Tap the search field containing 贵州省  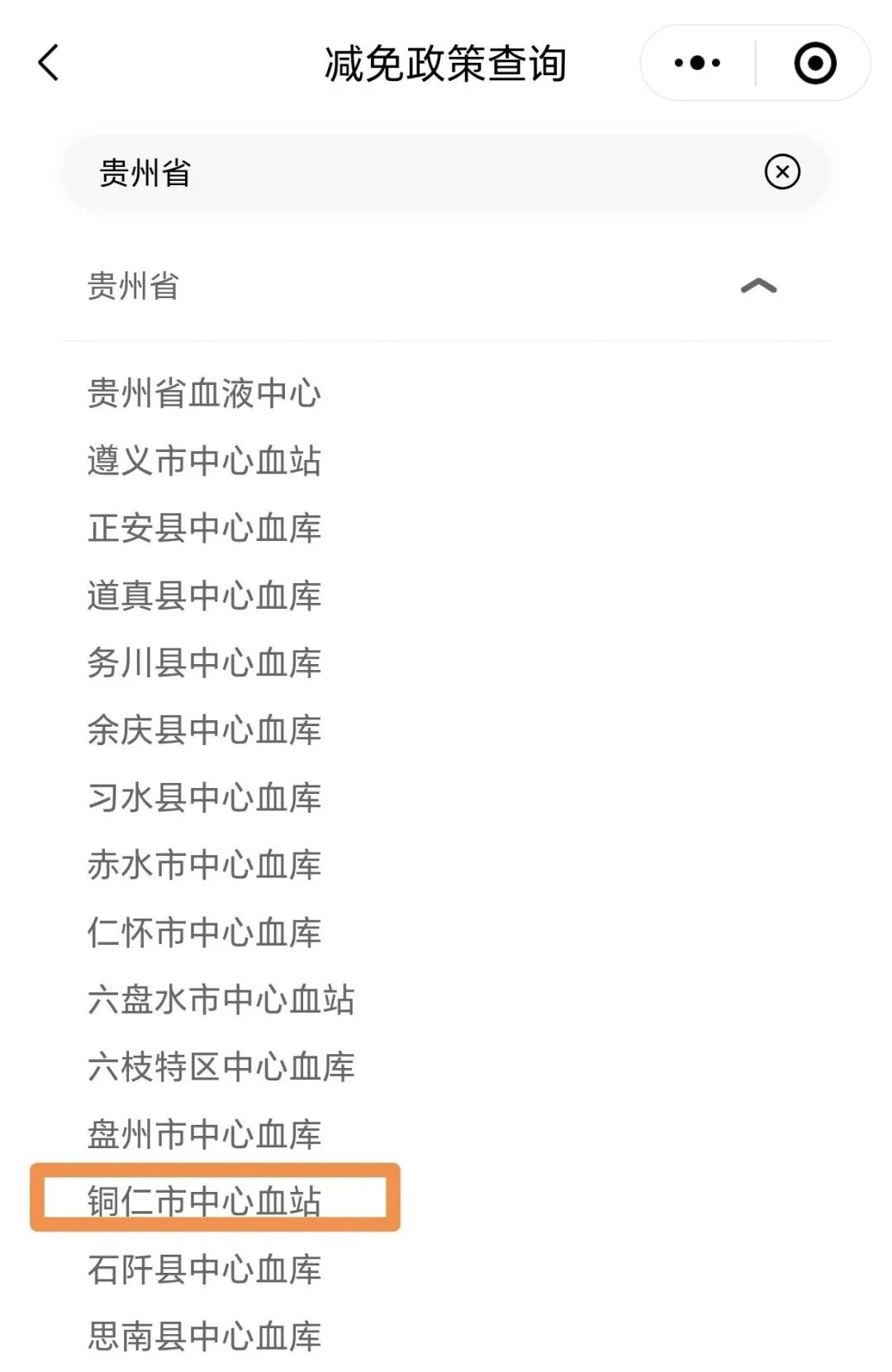446,173
